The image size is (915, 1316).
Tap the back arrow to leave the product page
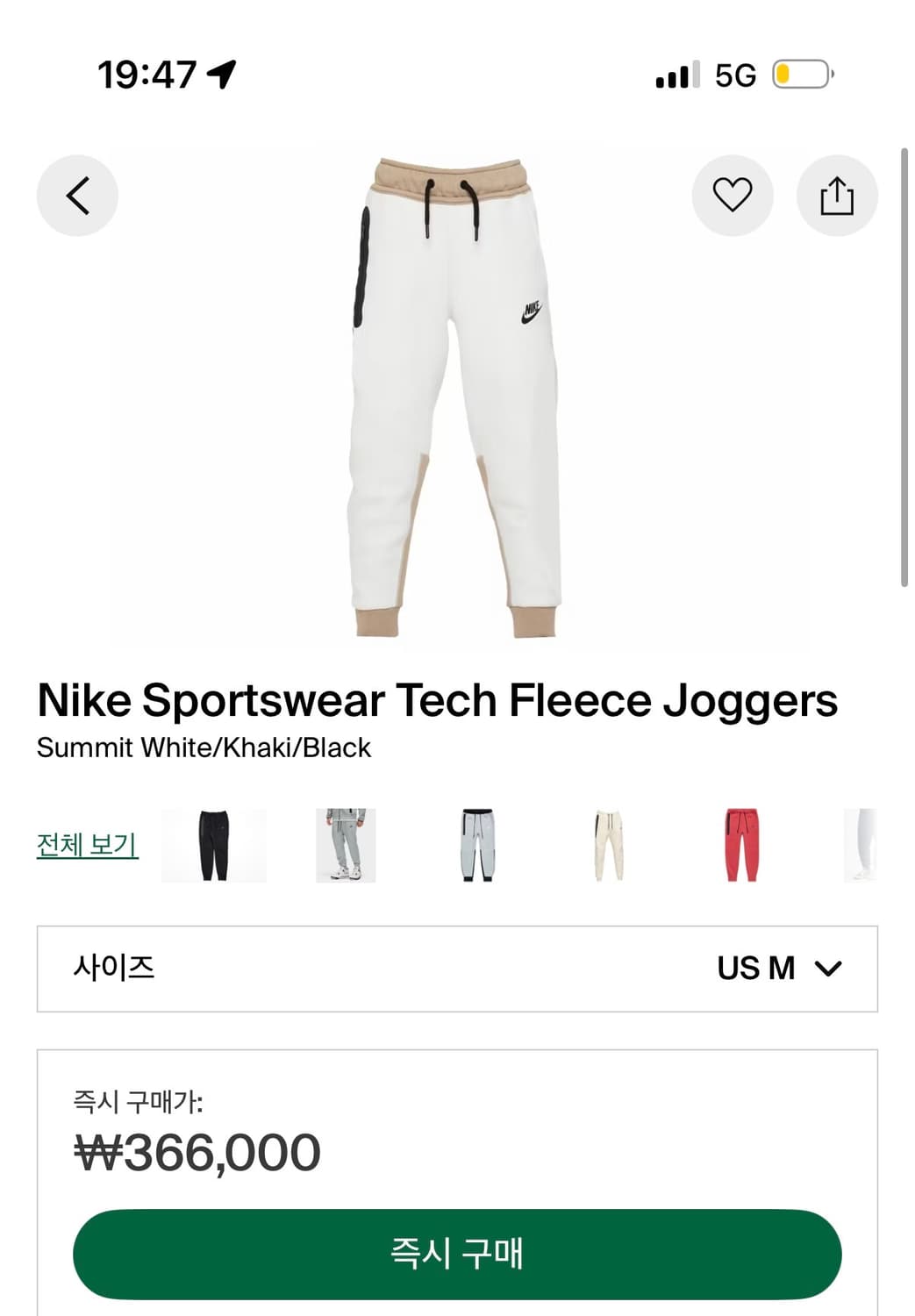pyautogui.click(x=77, y=195)
